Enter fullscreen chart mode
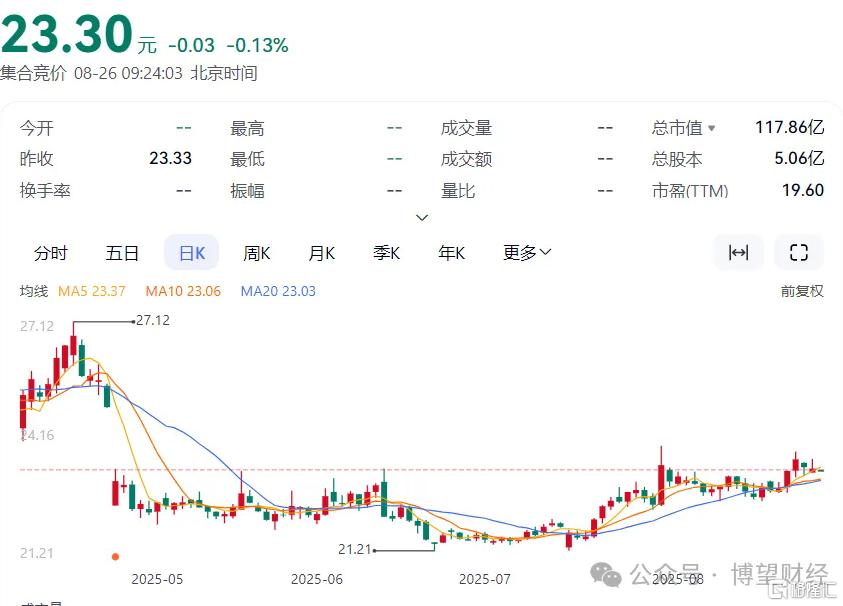Image resolution: width=843 pixels, height=606 pixels. pos(798,253)
